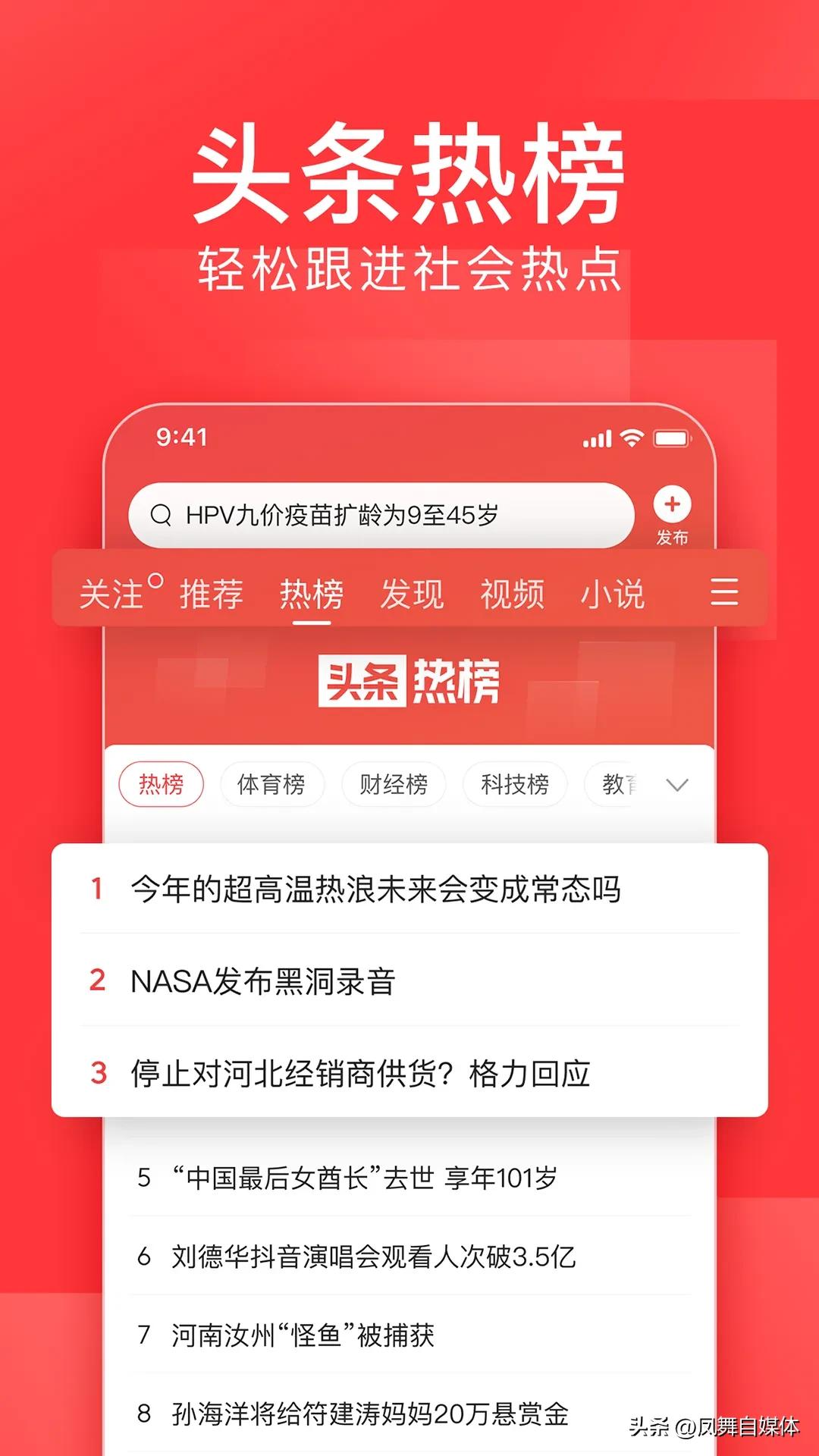
Task: Toggle the 科技榜 filter chip
Action: (x=514, y=785)
